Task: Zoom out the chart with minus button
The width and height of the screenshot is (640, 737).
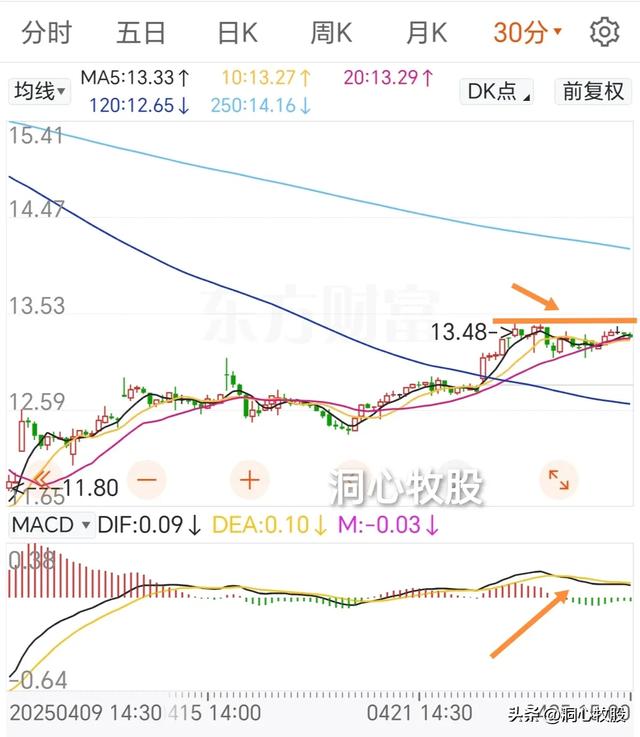Action: (x=147, y=480)
